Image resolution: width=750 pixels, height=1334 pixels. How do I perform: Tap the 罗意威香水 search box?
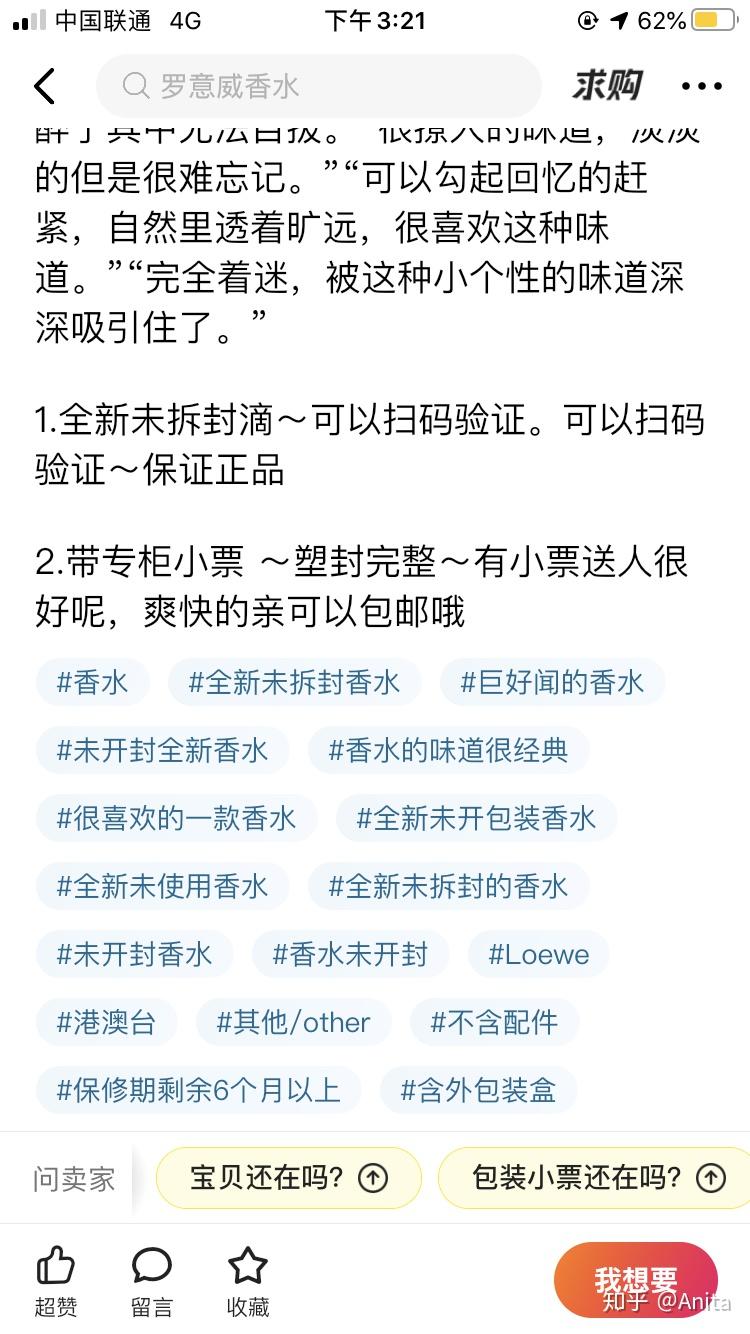click(x=318, y=86)
